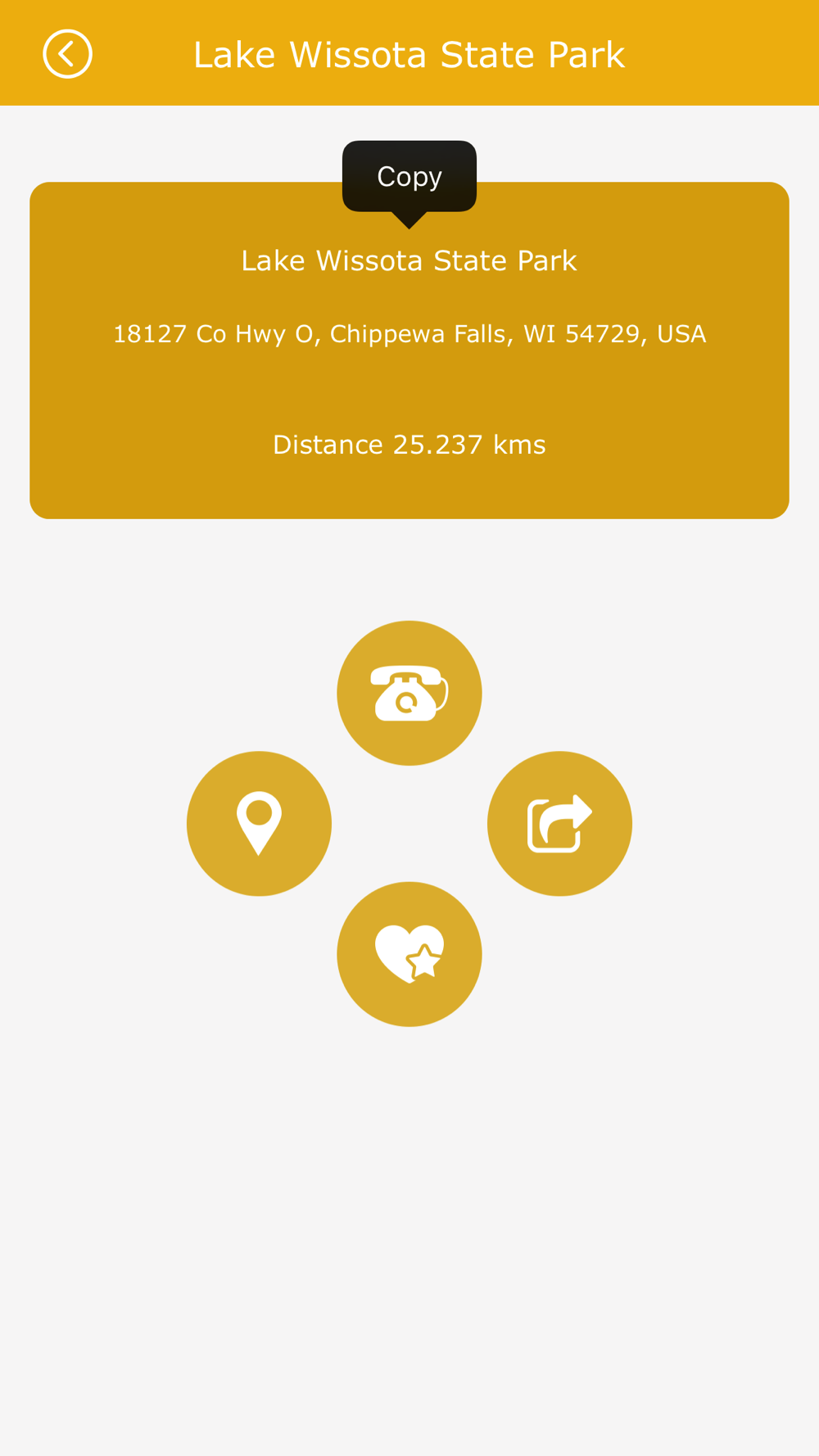Share Lake Wissota State Park details

coord(559,823)
